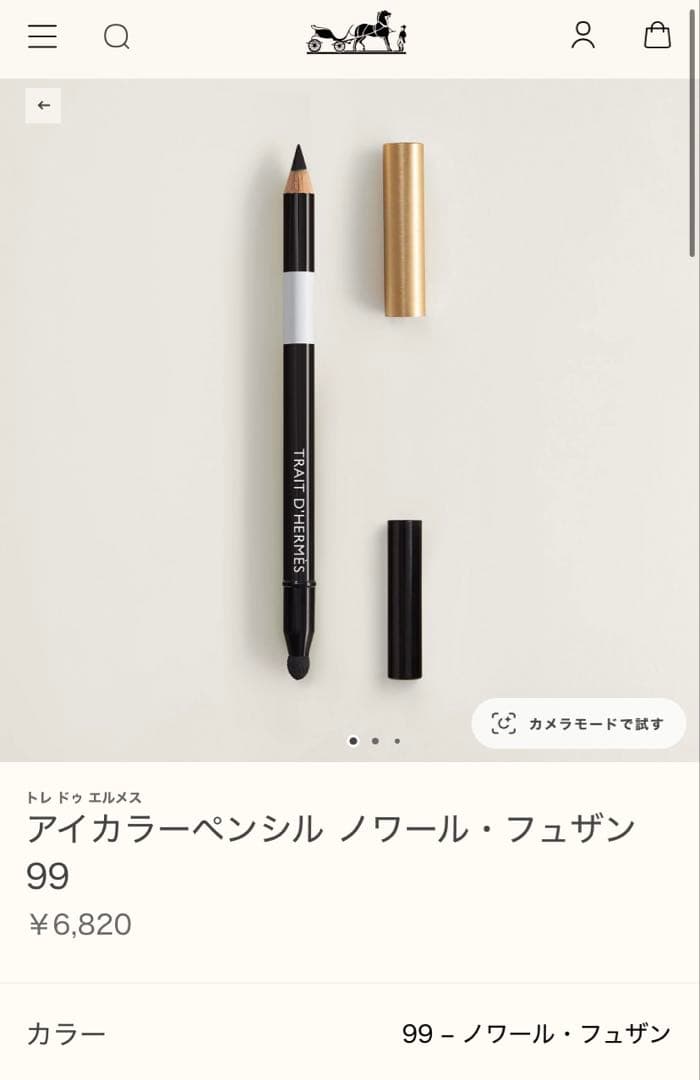Go back with the arrow button
This screenshot has height=1080, width=700.
(x=43, y=106)
